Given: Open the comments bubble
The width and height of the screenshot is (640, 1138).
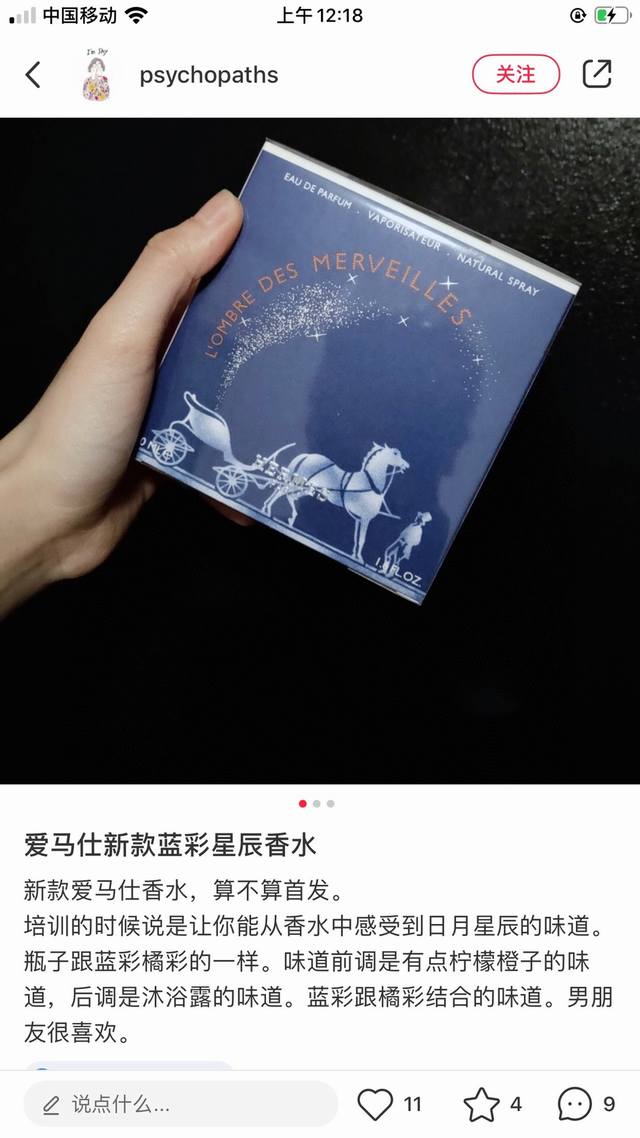Looking at the screenshot, I should (x=574, y=1104).
